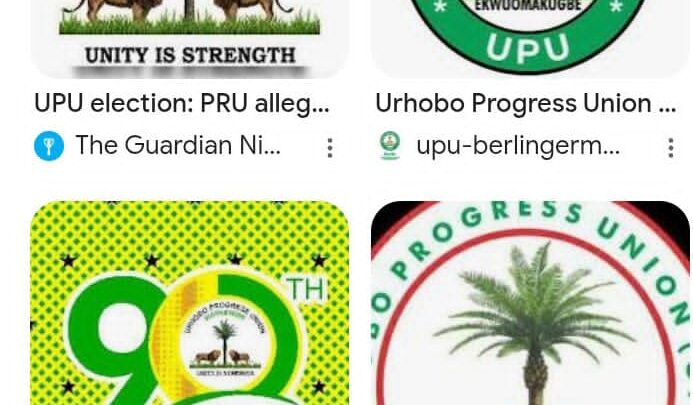Open more options for upu-berlingerm result
Image resolution: width=693 pixels, height=405 pixels.
[x=670, y=148]
